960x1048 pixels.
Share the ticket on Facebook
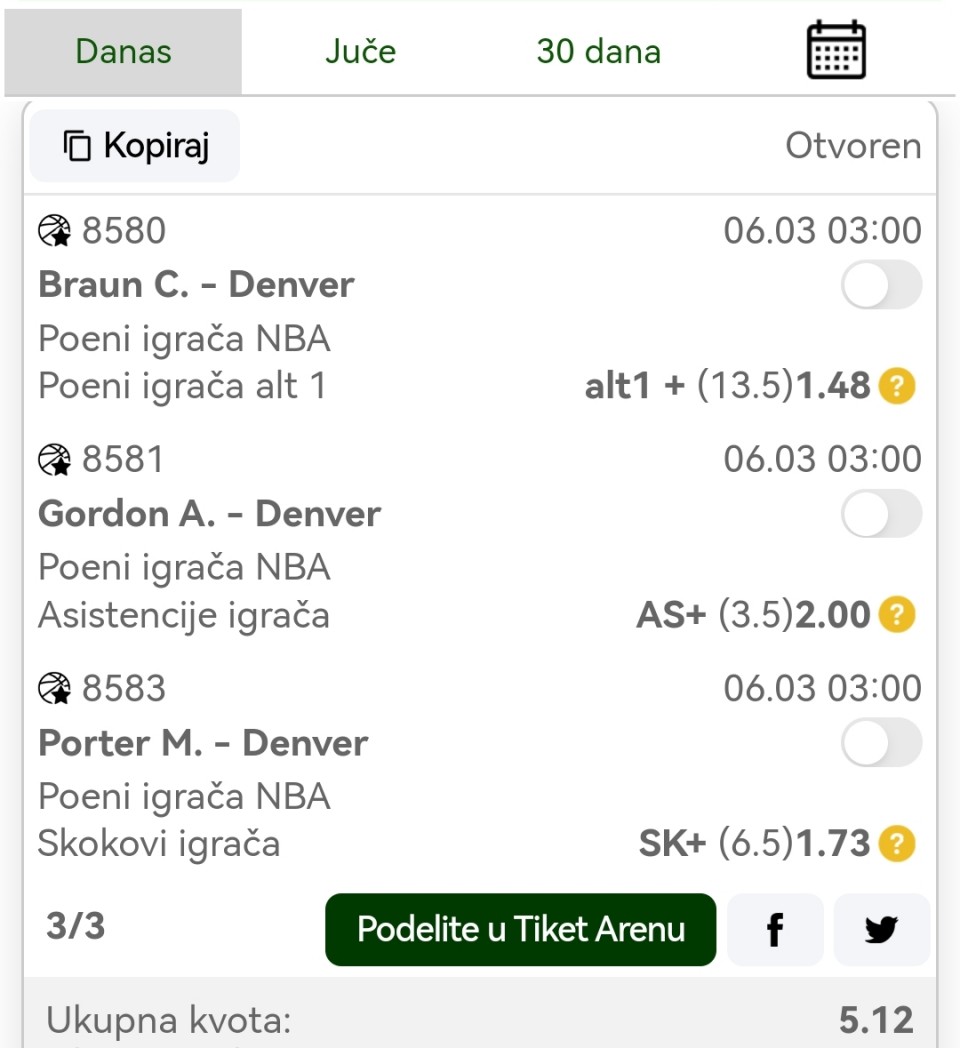[x=775, y=930]
